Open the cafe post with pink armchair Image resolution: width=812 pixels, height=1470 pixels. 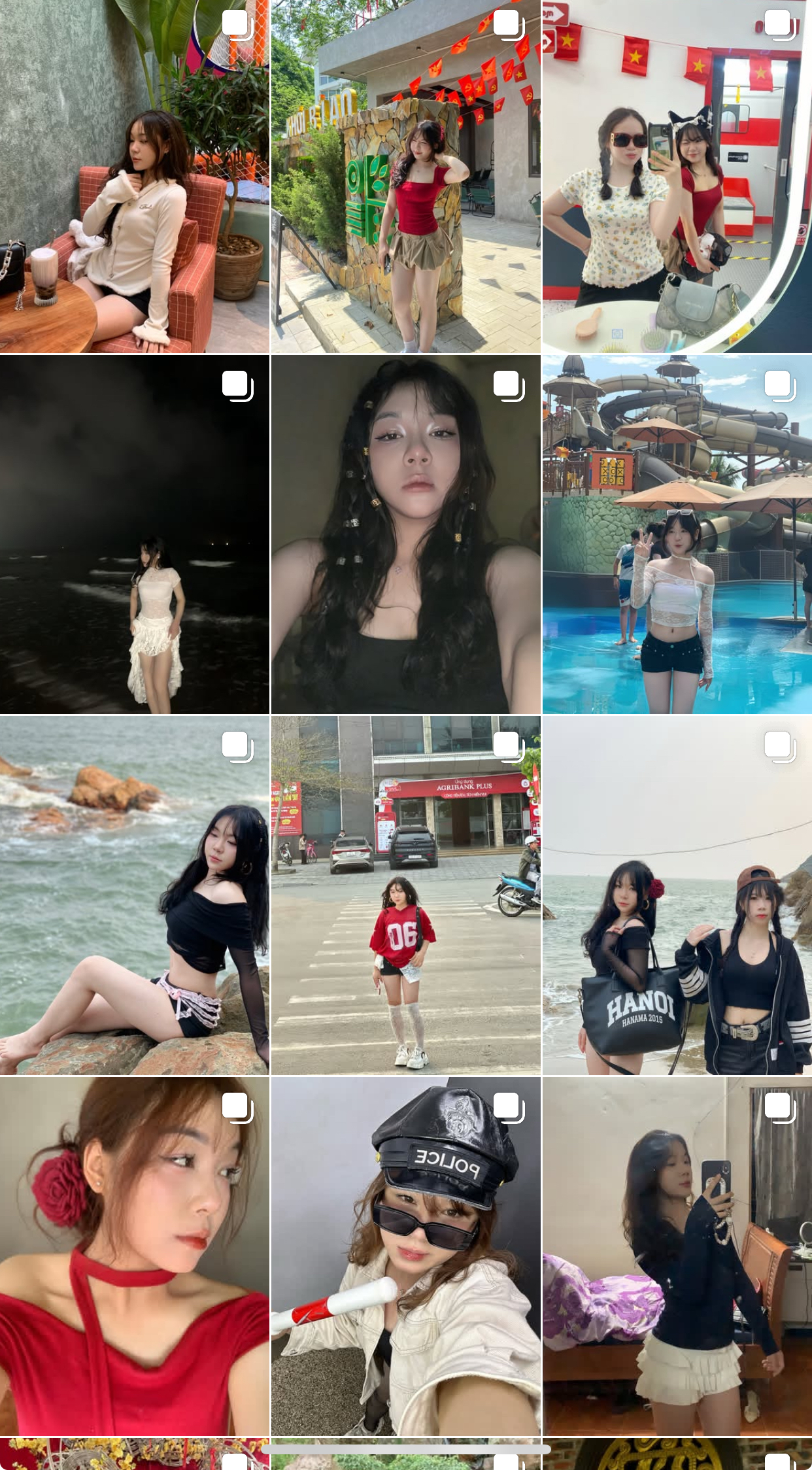(134, 177)
